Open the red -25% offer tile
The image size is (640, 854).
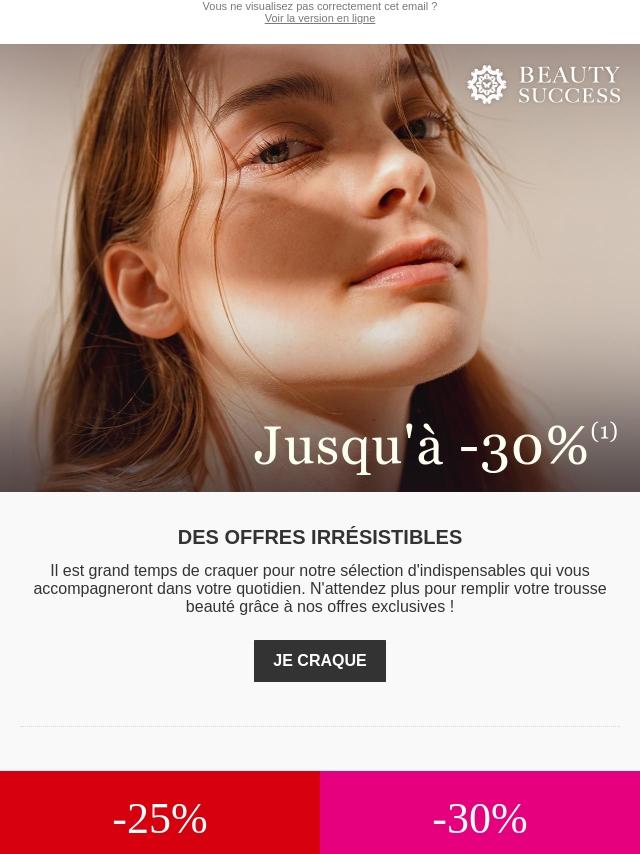pyautogui.click(x=160, y=813)
